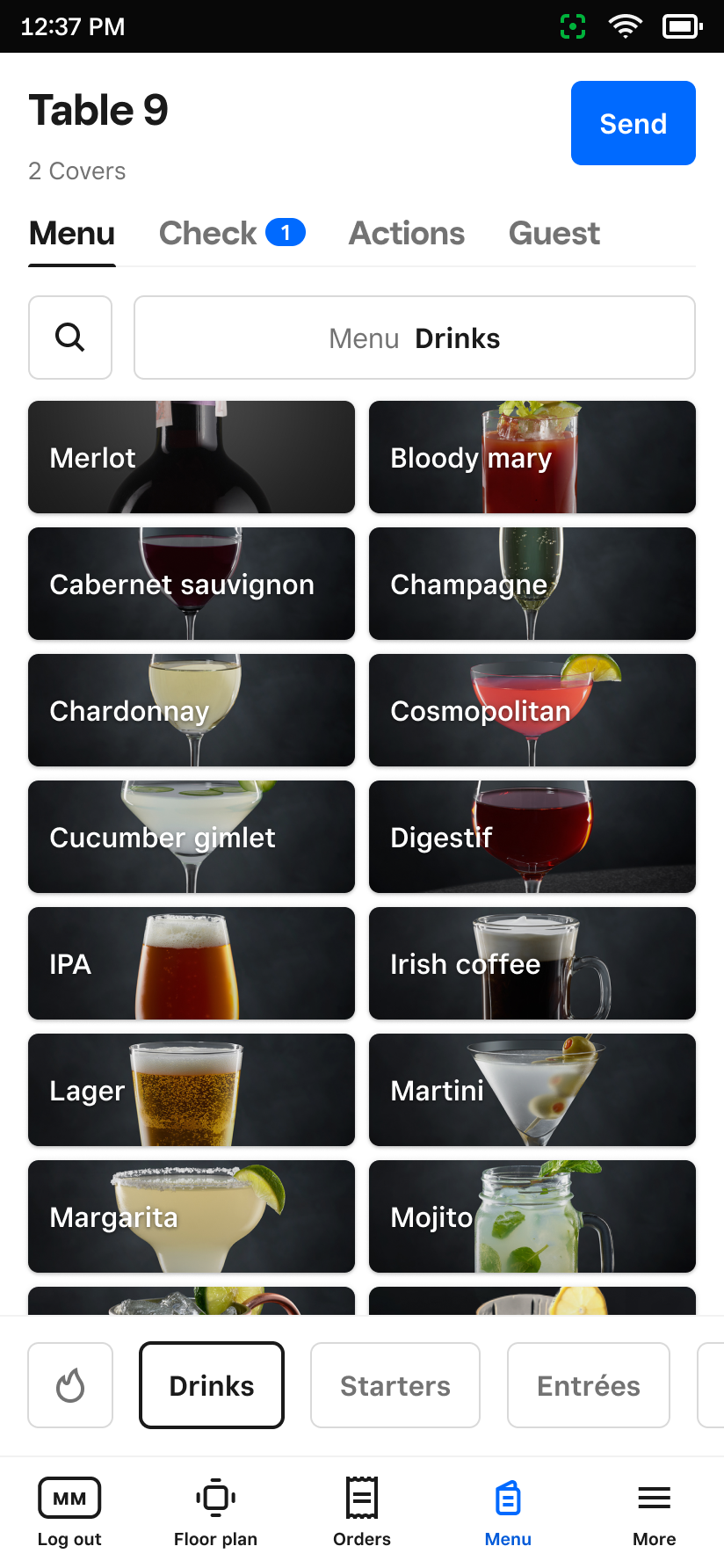Filter menu to Starters
Image resolution: width=724 pixels, height=1568 pixels.
(x=395, y=1385)
